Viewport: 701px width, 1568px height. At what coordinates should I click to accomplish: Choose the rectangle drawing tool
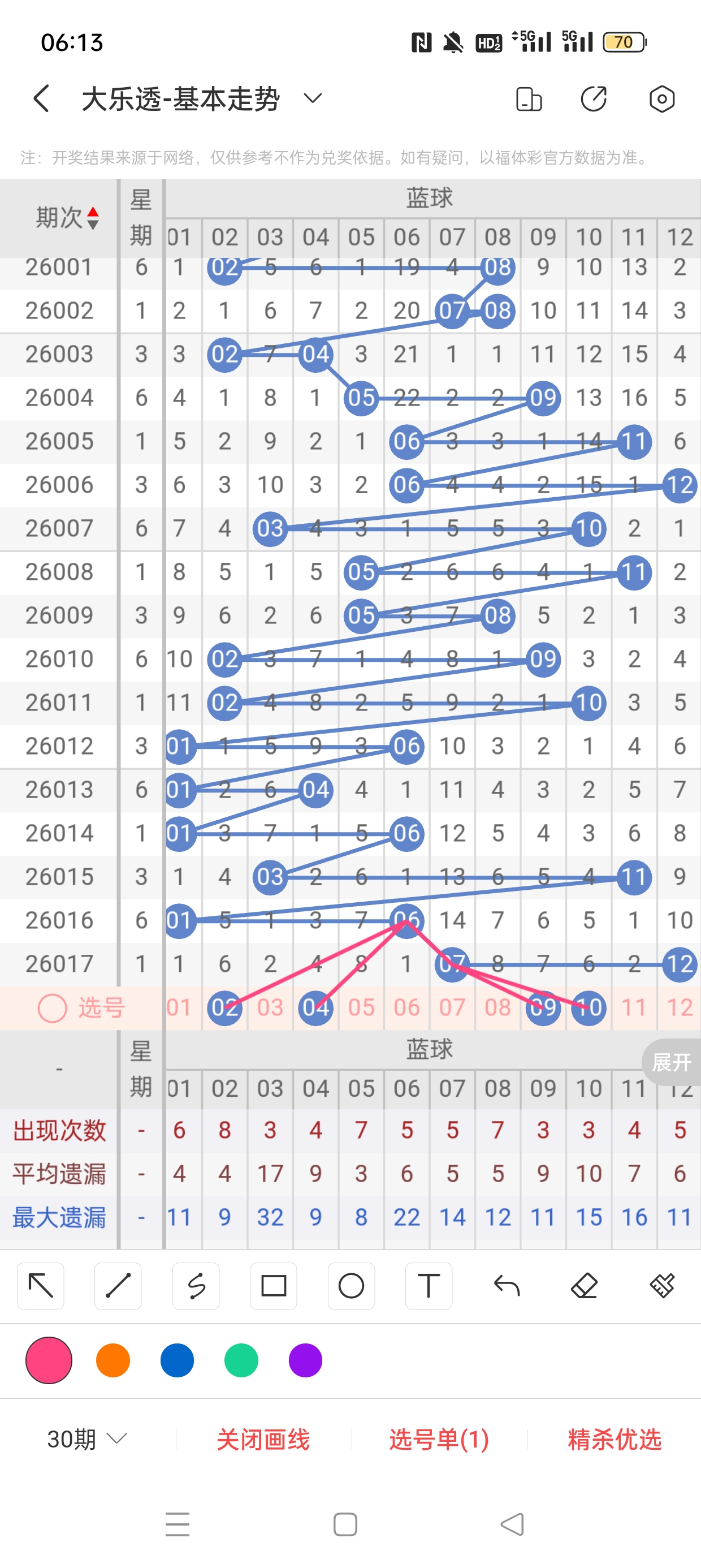coord(273,1286)
